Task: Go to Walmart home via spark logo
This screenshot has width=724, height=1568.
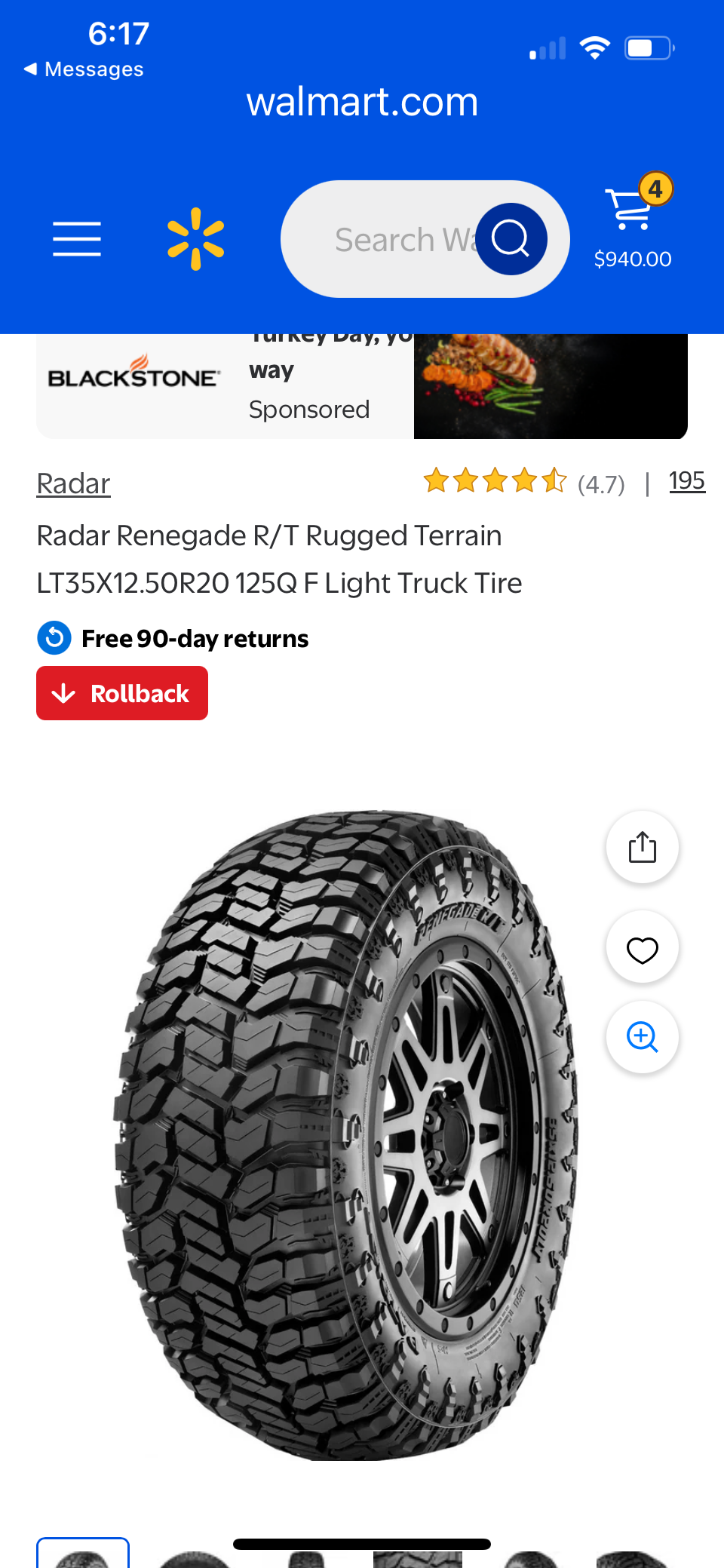Action: click(x=196, y=239)
